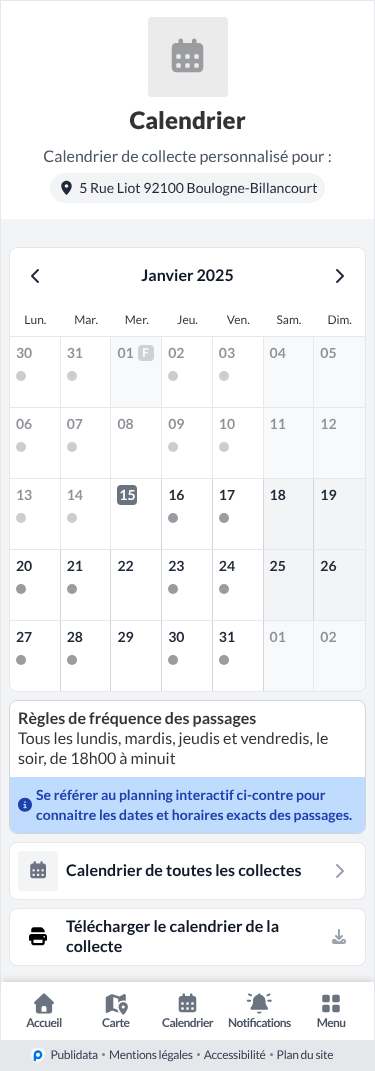Image resolution: width=375 pixels, height=1071 pixels.
Task: Switch to the Accueil tab
Action: click(44, 1012)
